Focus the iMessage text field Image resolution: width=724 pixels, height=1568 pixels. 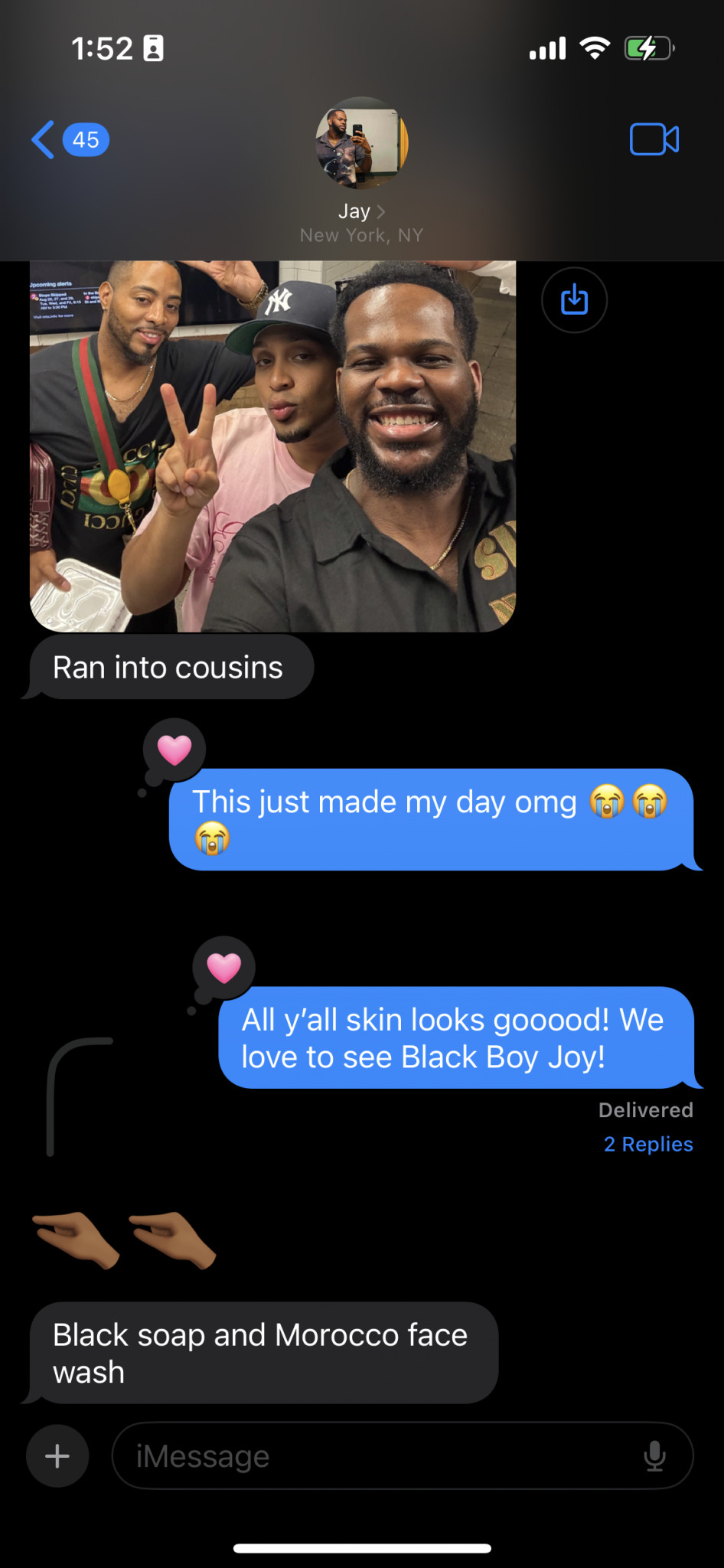tap(375, 1455)
